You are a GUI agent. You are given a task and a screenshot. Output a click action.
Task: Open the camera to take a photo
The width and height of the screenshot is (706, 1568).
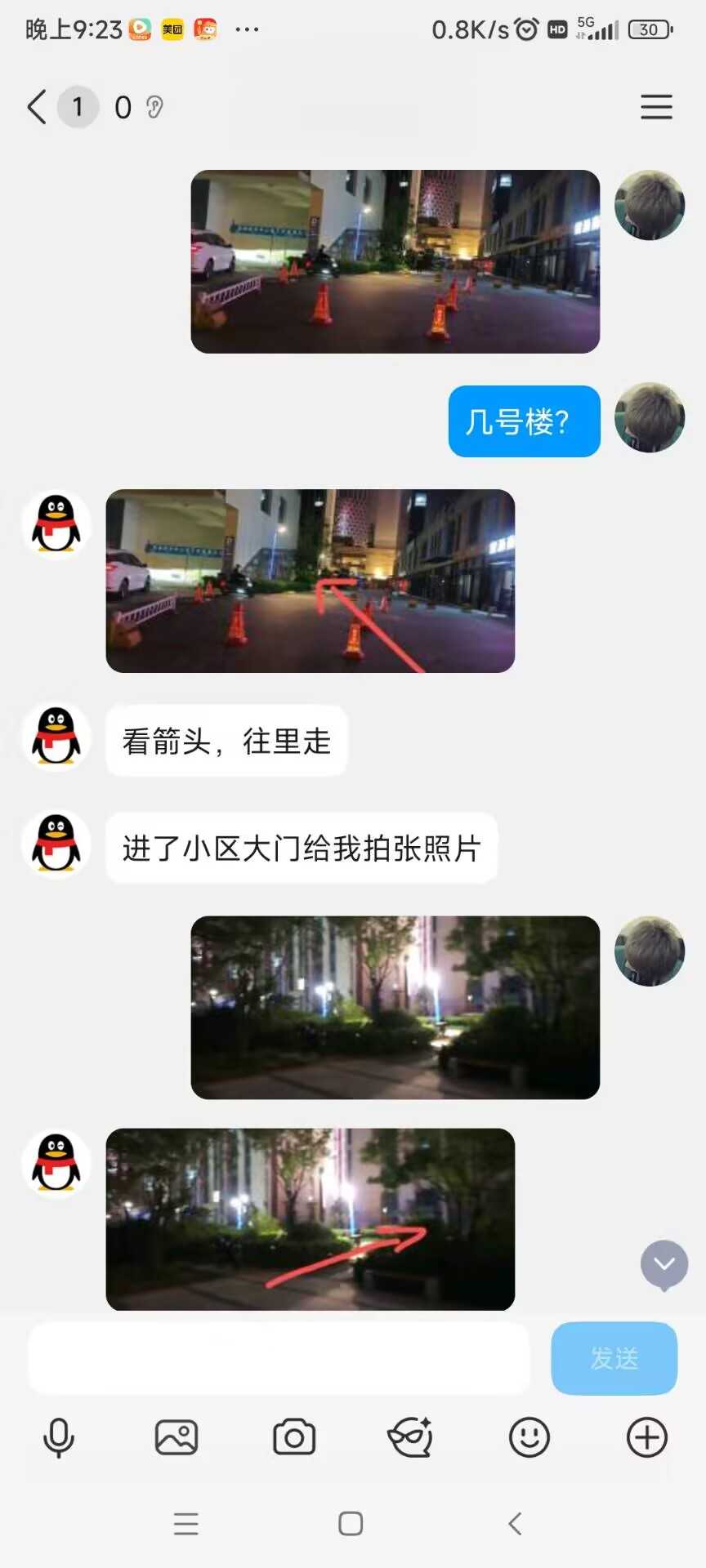[x=294, y=1438]
